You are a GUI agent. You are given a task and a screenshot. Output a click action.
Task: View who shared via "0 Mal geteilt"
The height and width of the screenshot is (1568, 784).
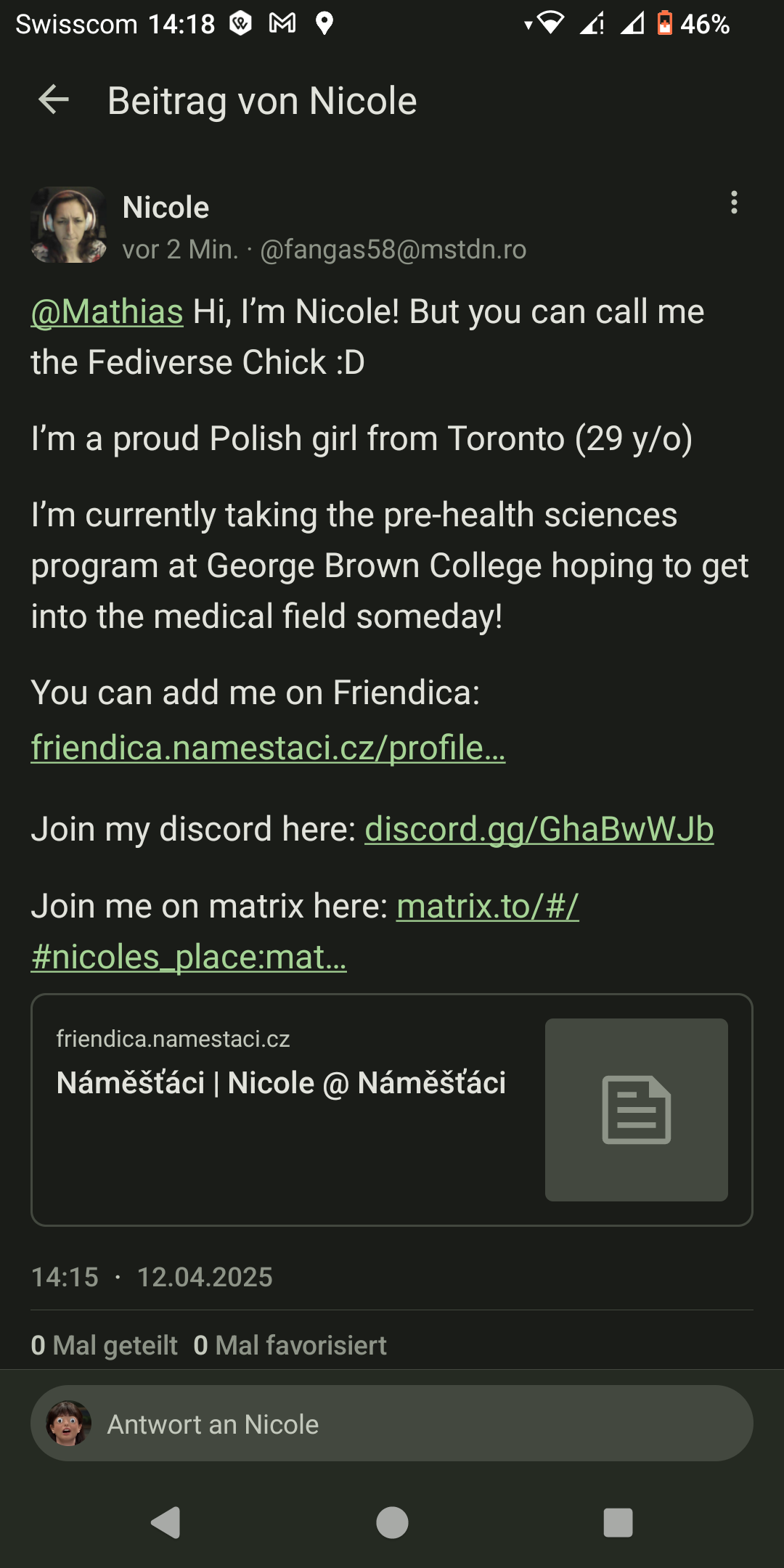point(105,1345)
